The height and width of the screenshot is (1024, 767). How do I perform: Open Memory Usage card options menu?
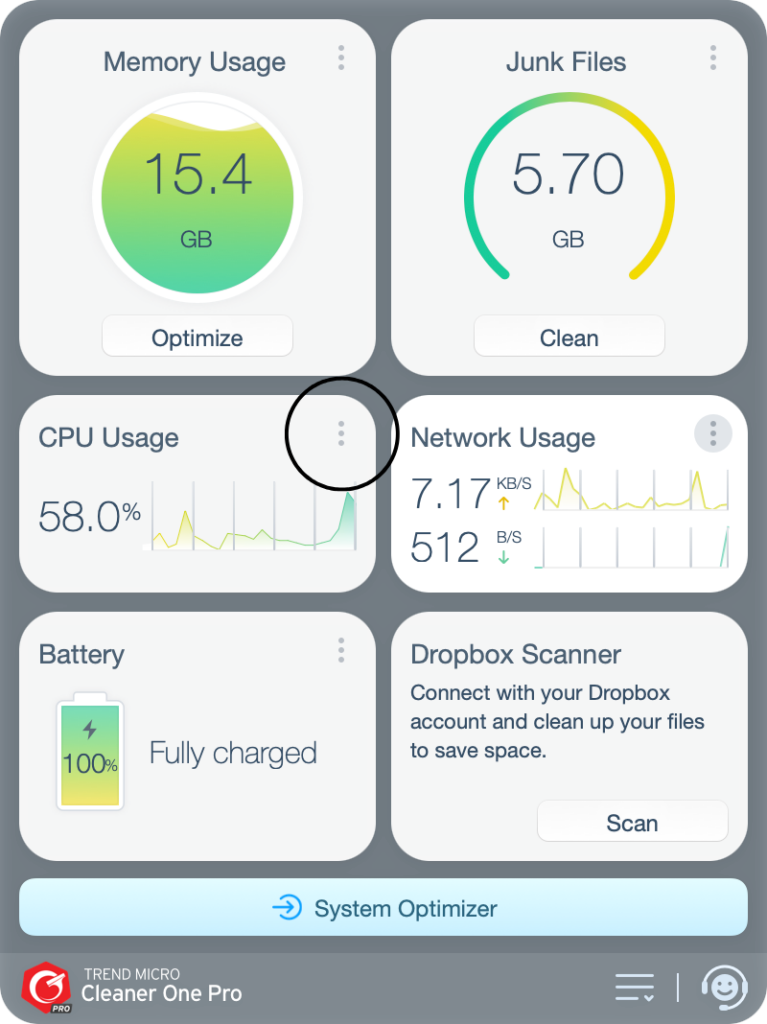[x=341, y=57]
